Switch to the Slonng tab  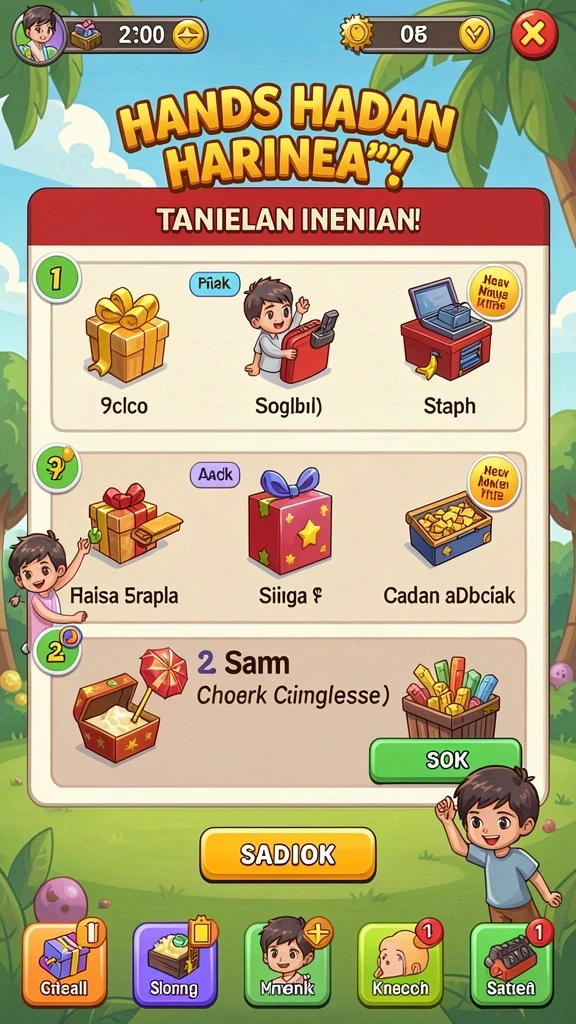[175, 963]
